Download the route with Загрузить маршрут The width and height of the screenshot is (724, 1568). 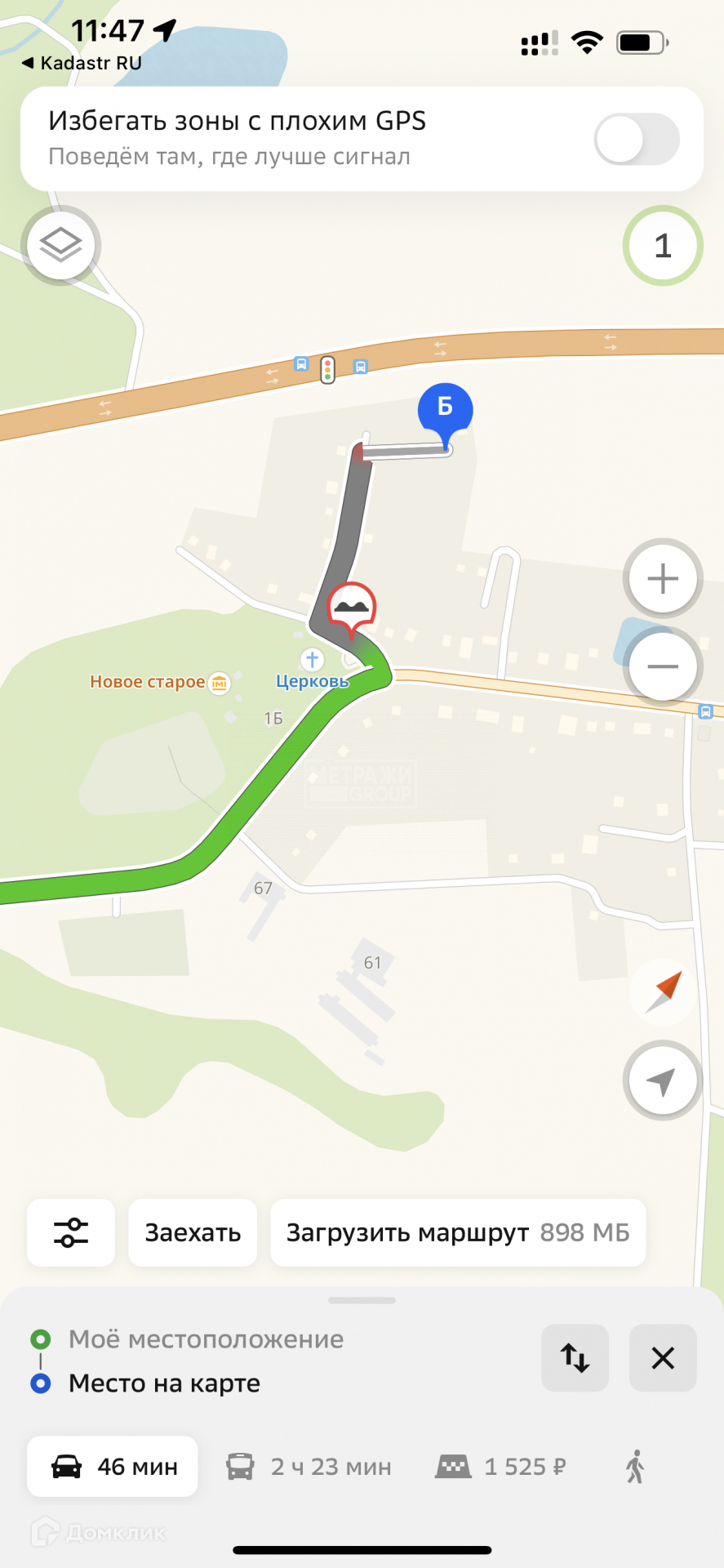pos(457,1232)
